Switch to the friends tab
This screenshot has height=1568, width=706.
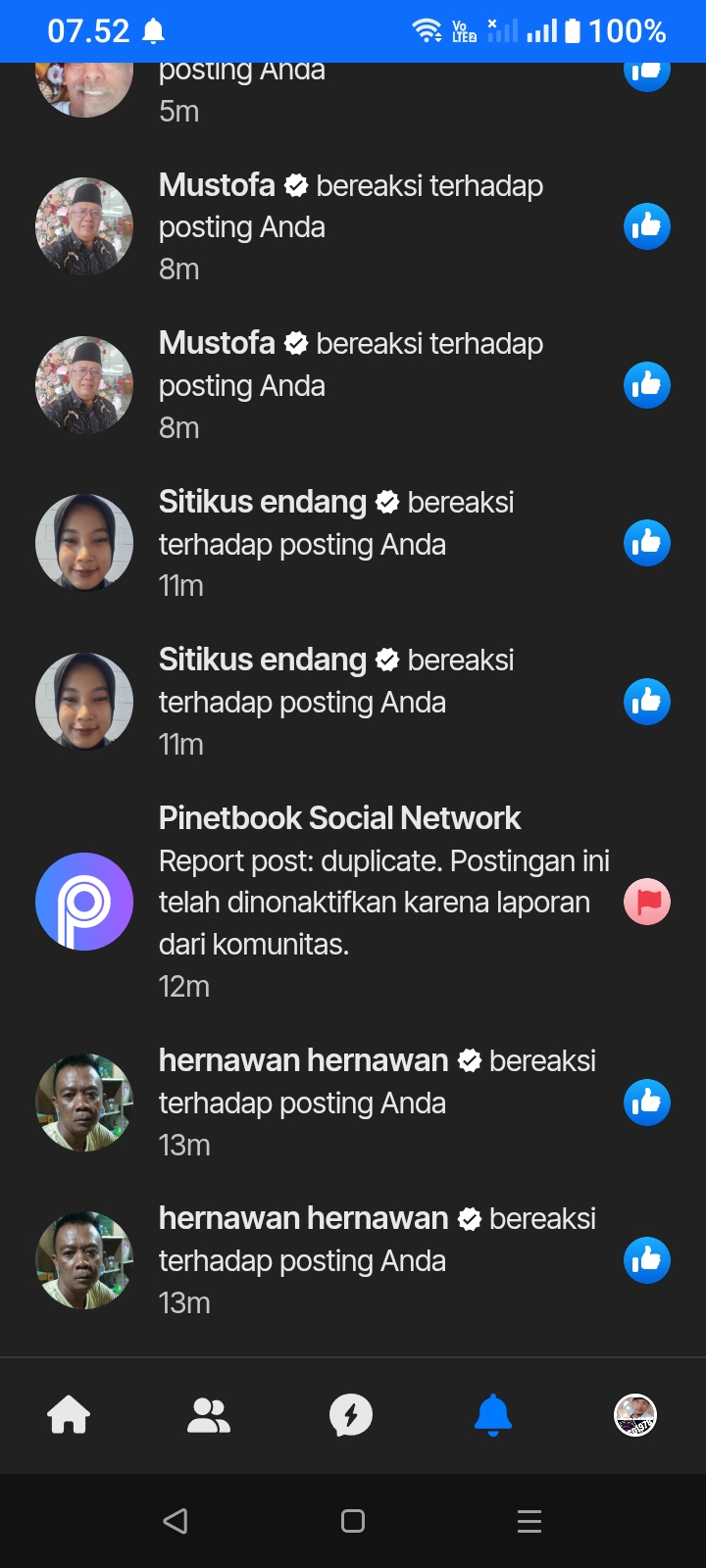pos(209,1415)
